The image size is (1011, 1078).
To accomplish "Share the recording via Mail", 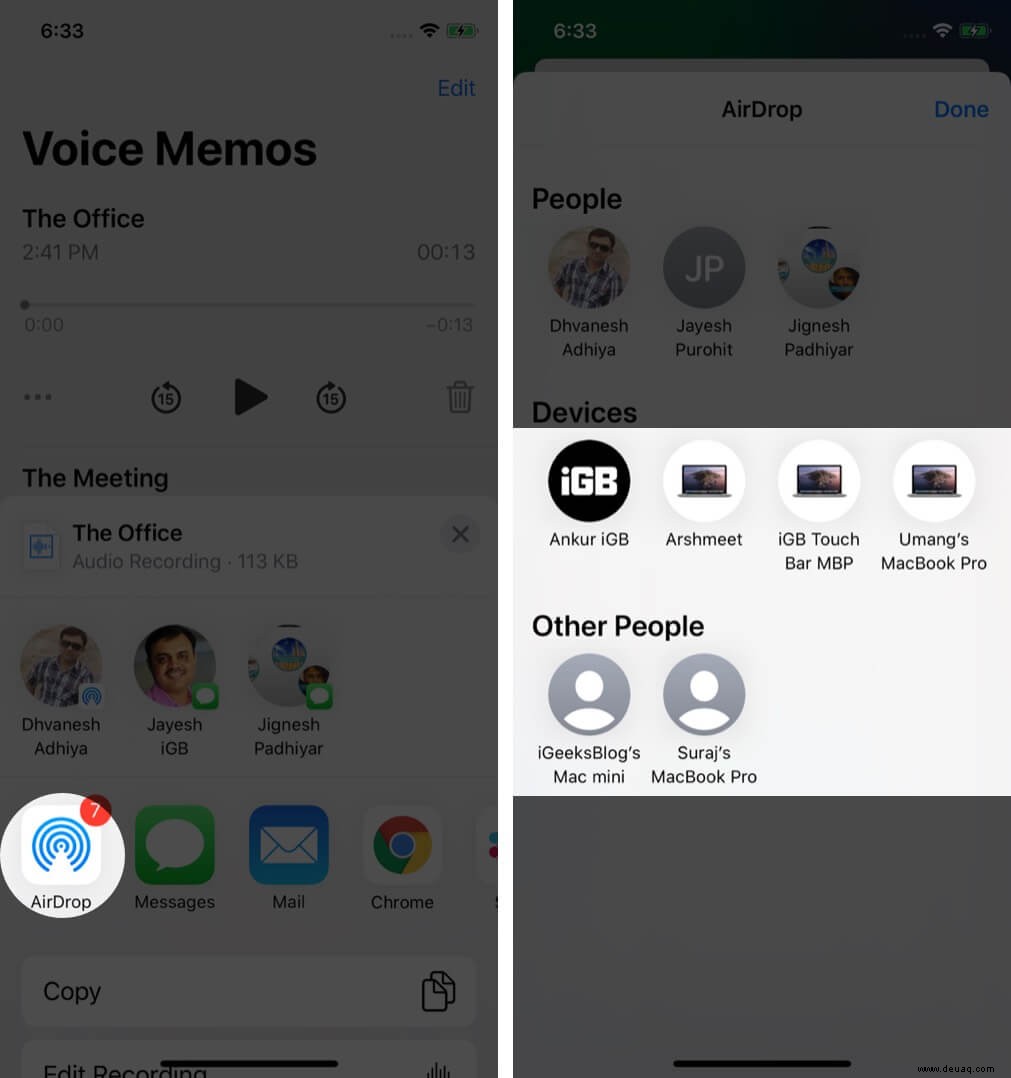I will [288, 847].
